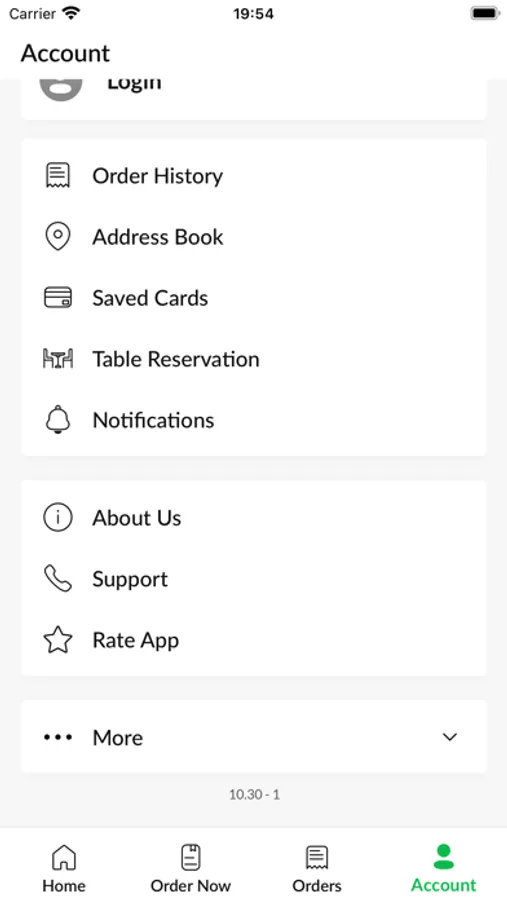The image size is (507, 900).
Task: Open Notifications settings row
Action: 254,420
